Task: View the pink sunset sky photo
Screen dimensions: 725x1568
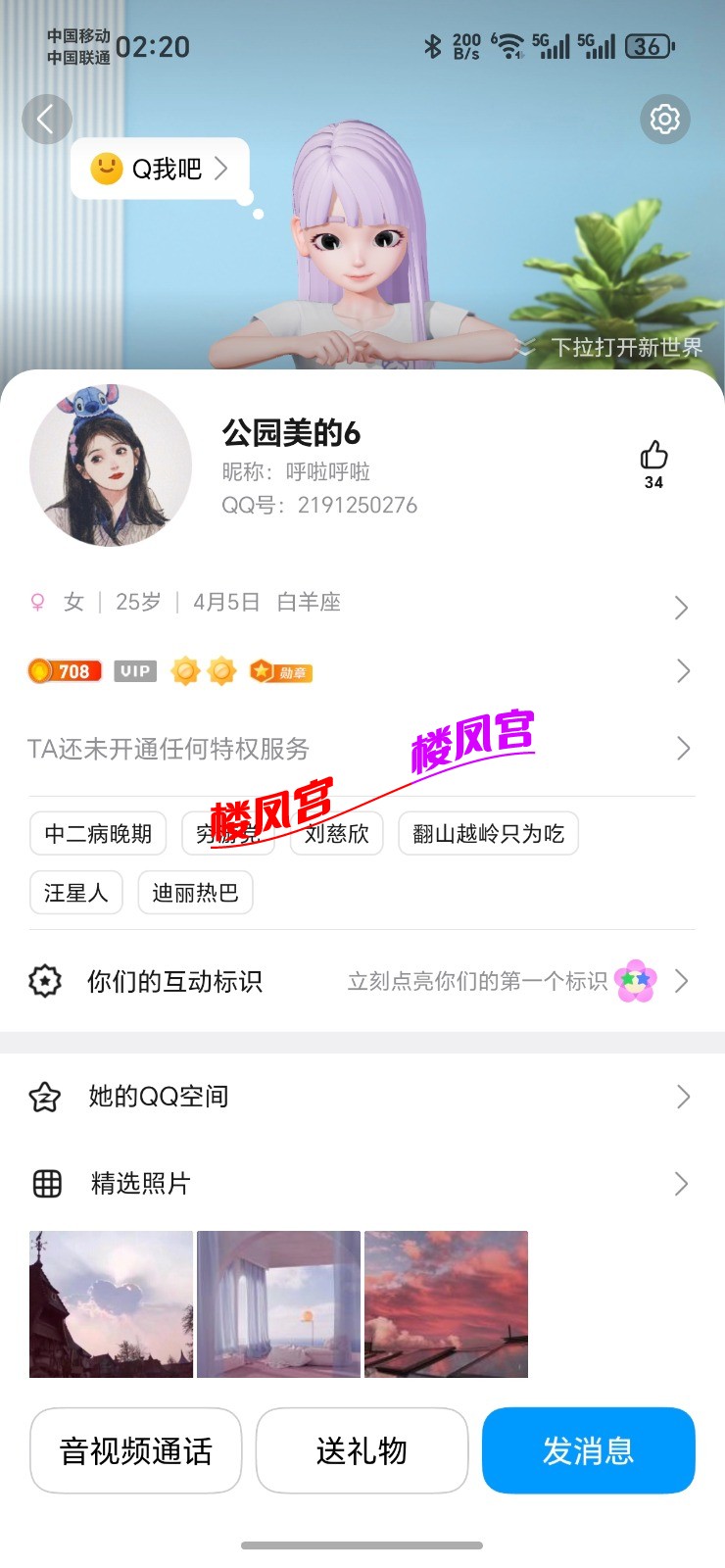Action: [x=446, y=1304]
